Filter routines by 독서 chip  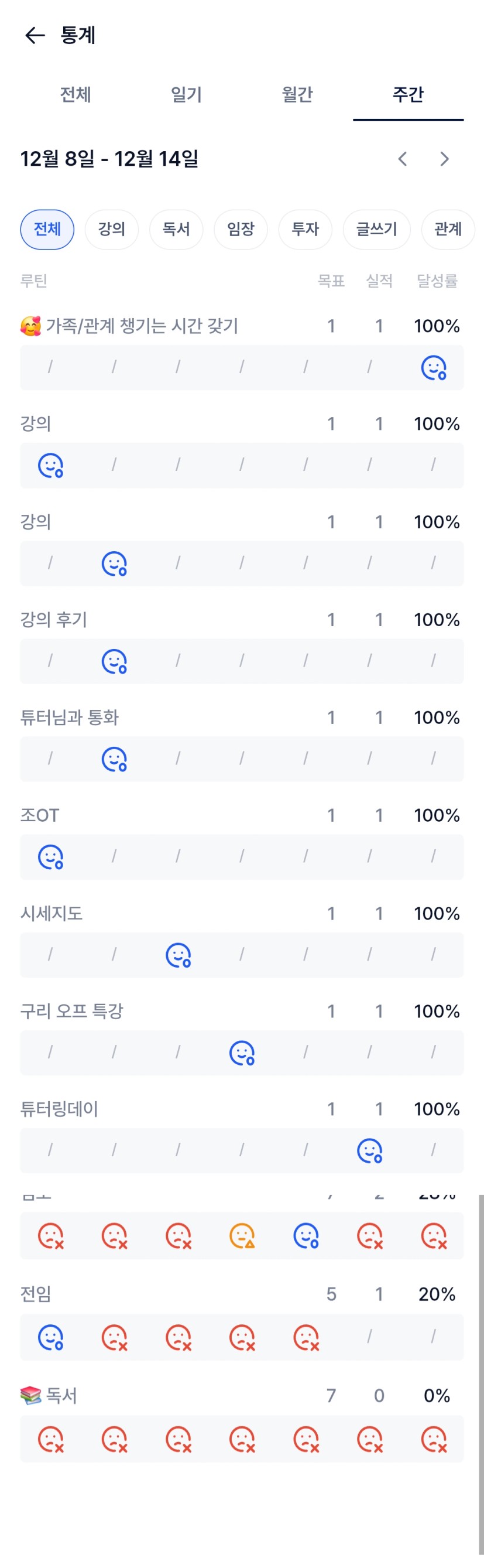click(176, 230)
